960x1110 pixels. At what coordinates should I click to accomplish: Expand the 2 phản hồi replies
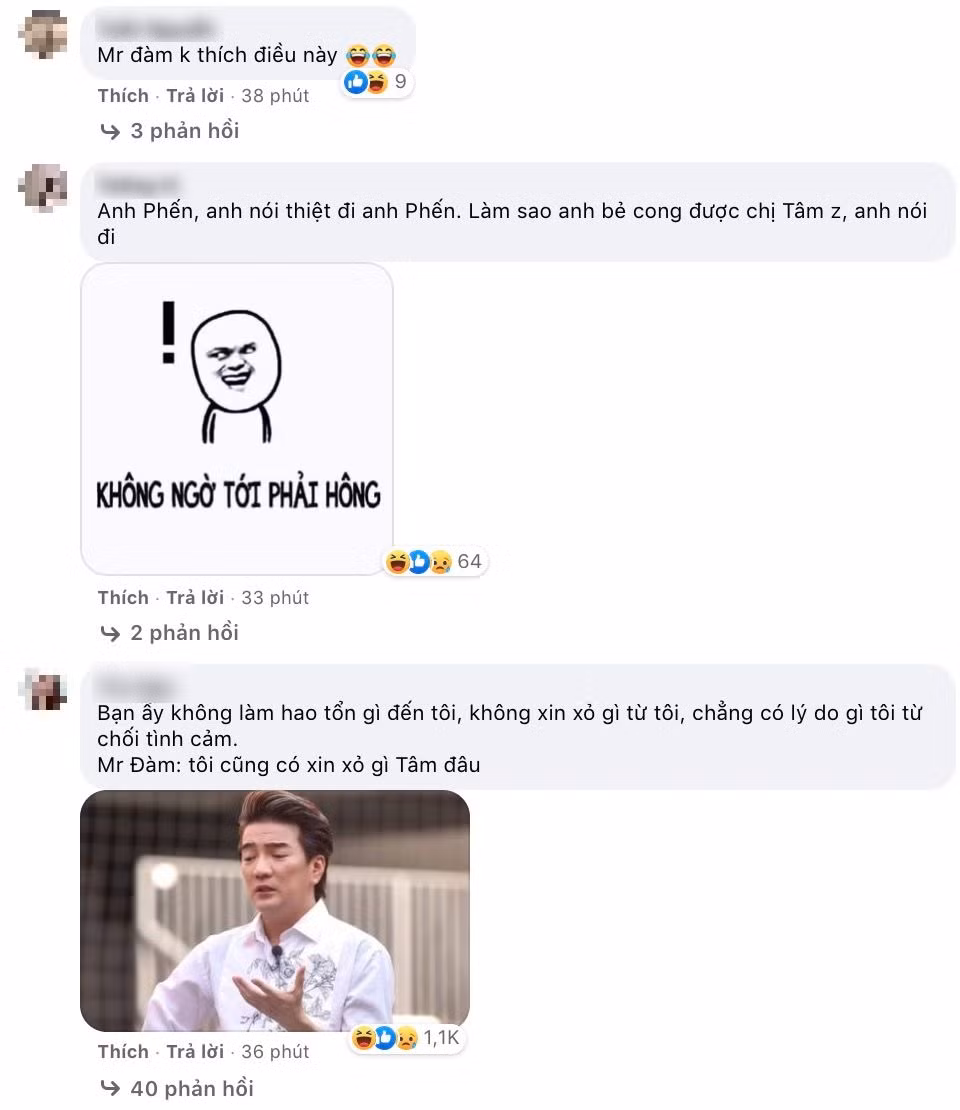183,633
